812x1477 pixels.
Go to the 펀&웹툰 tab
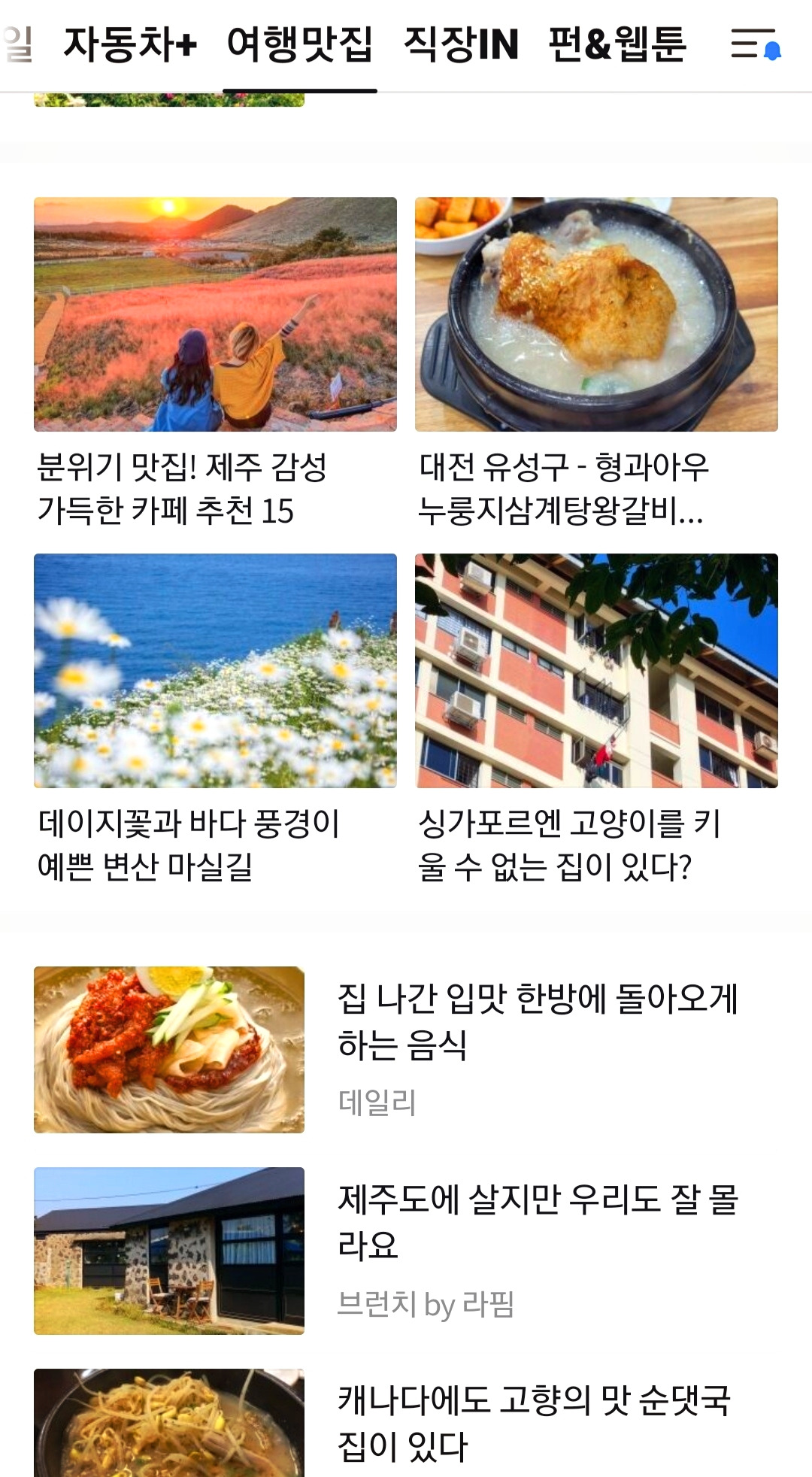tap(617, 44)
